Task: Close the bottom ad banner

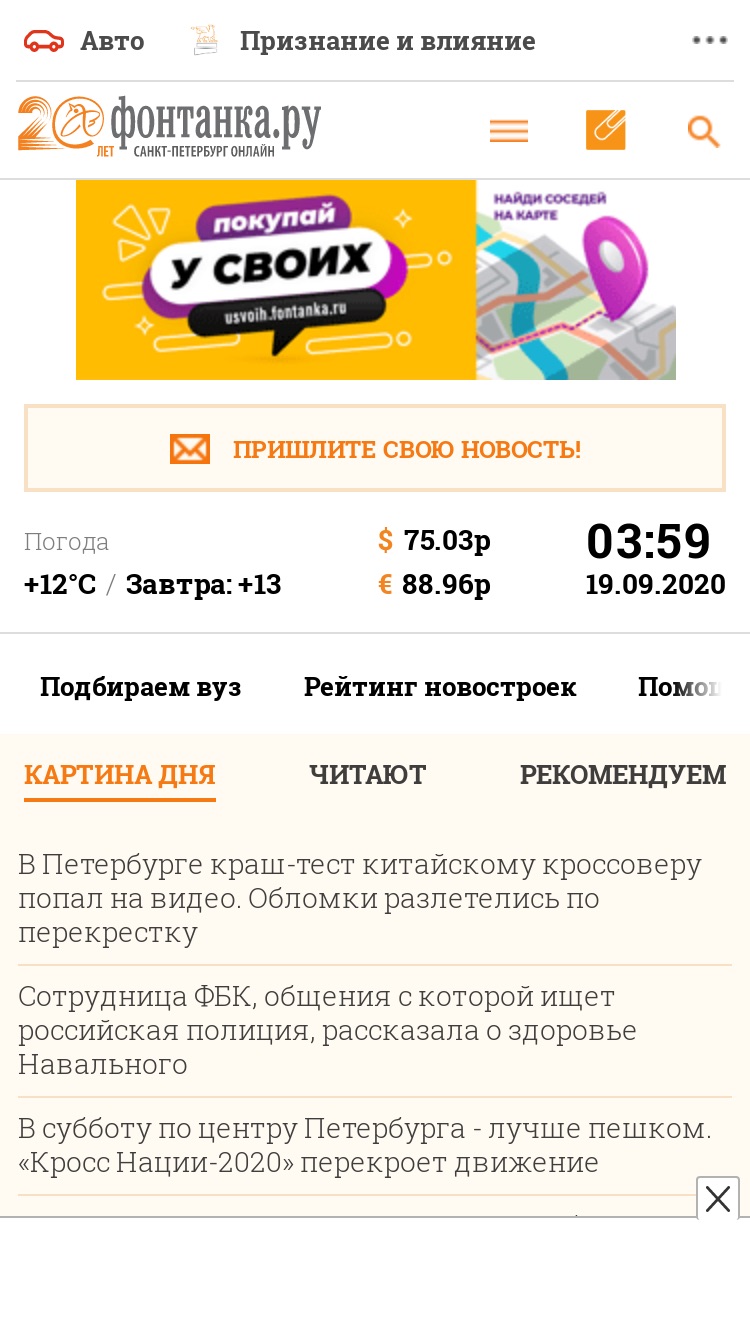Action: (x=718, y=1198)
